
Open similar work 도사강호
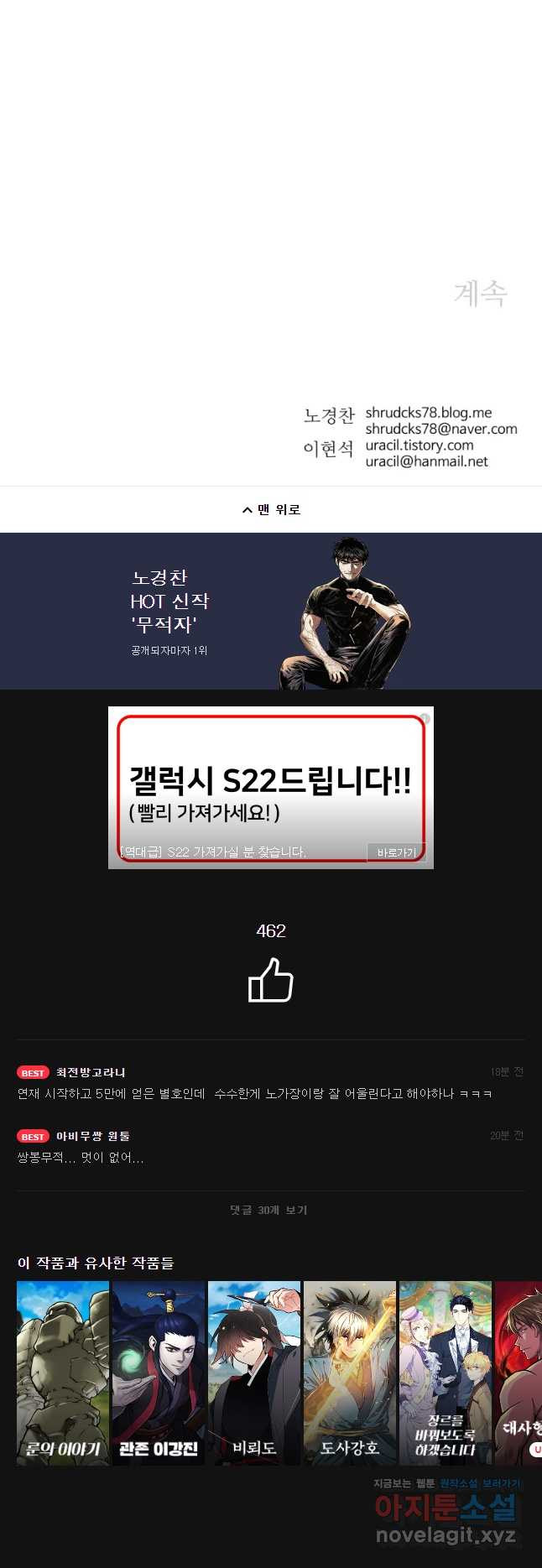tap(350, 1373)
